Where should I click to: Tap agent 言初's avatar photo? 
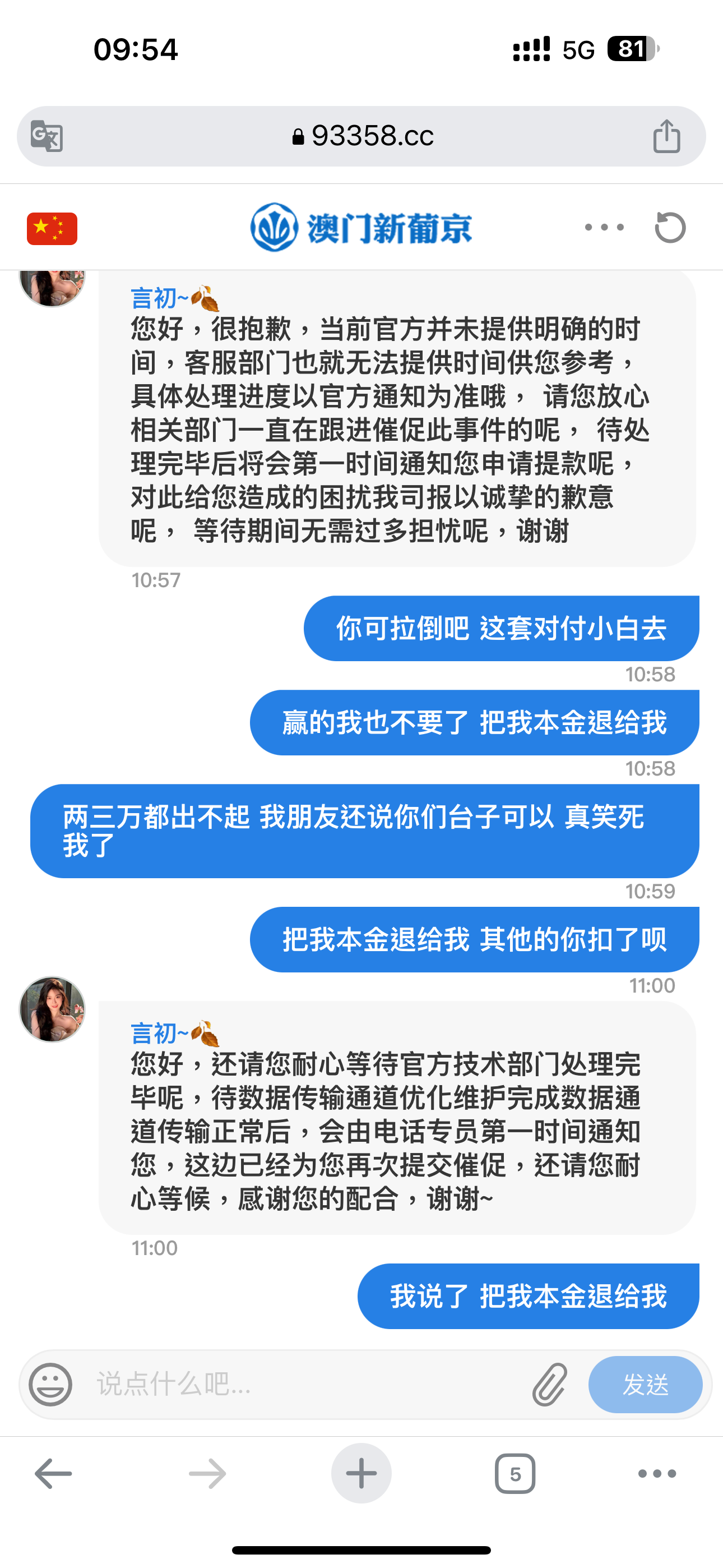point(52,1009)
